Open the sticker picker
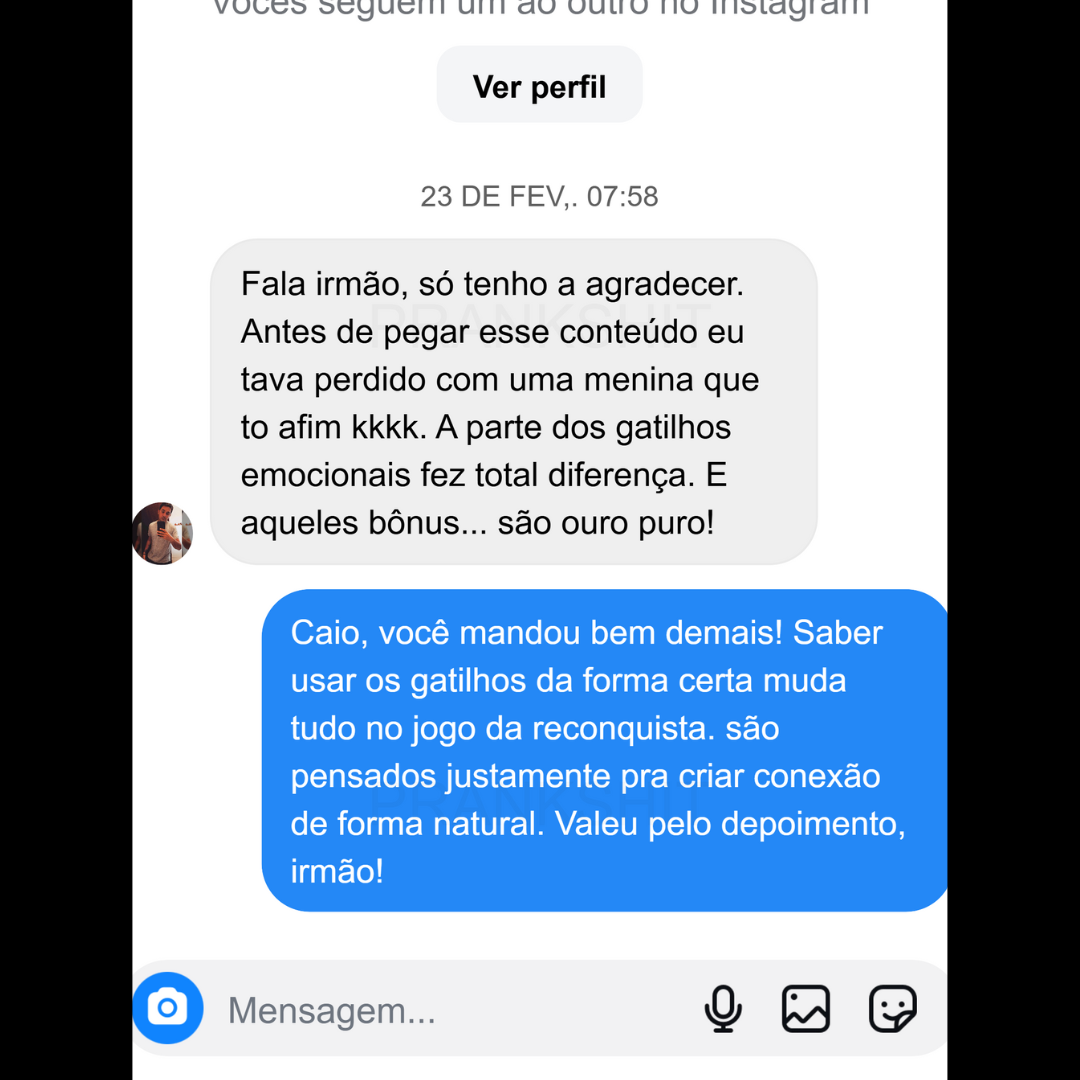The image size is (1080, 1080). tap(892, 1008)
